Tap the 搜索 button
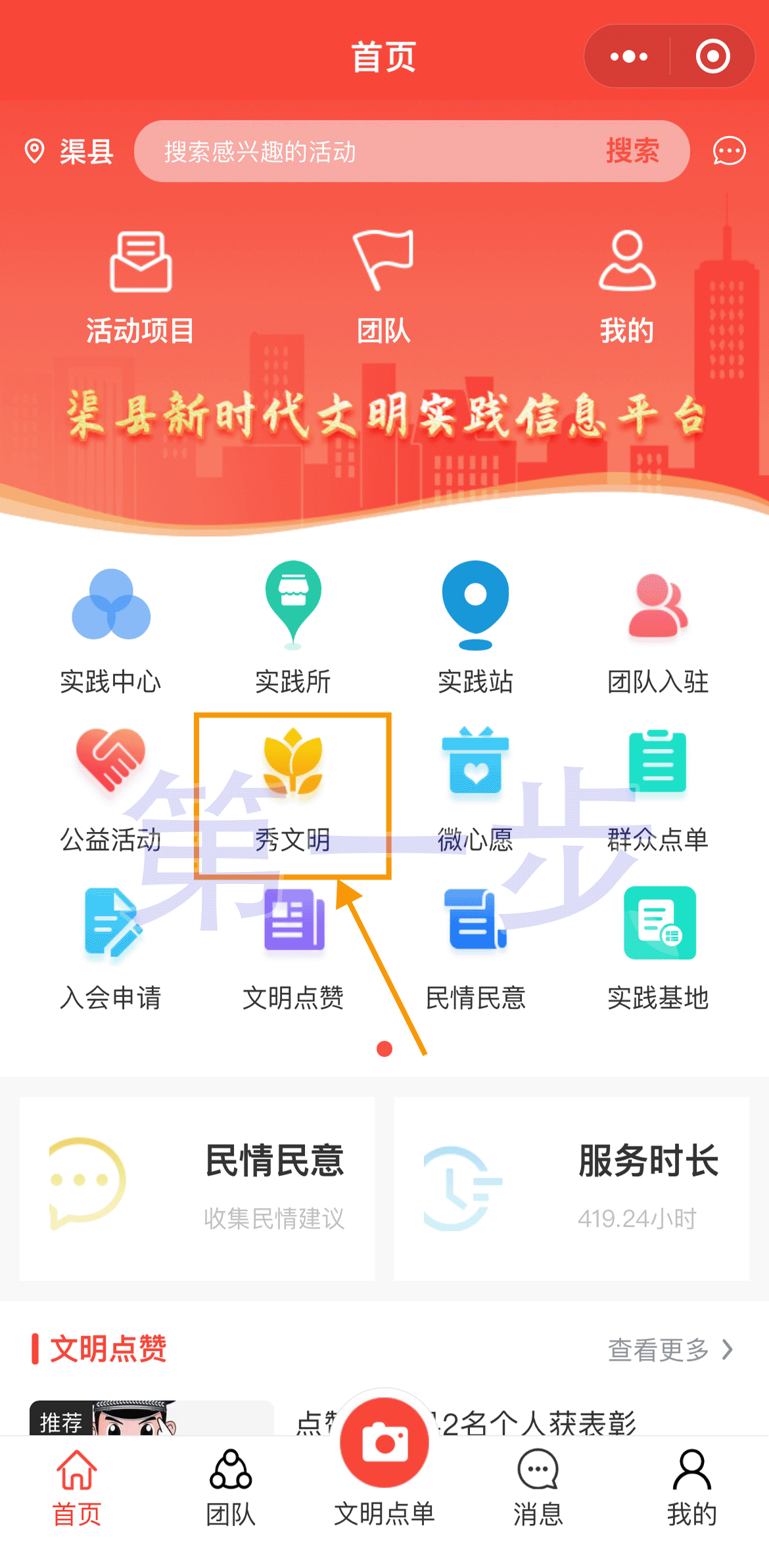 coord(632,151)
